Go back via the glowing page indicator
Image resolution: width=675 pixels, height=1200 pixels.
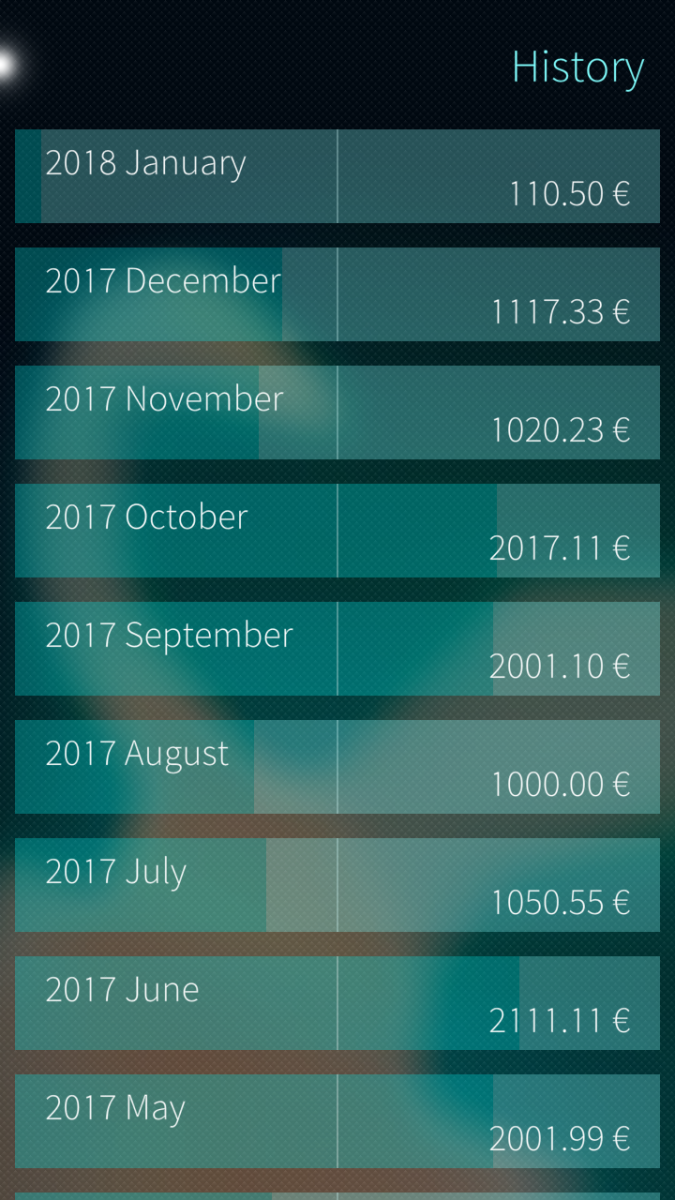point(4,66)
